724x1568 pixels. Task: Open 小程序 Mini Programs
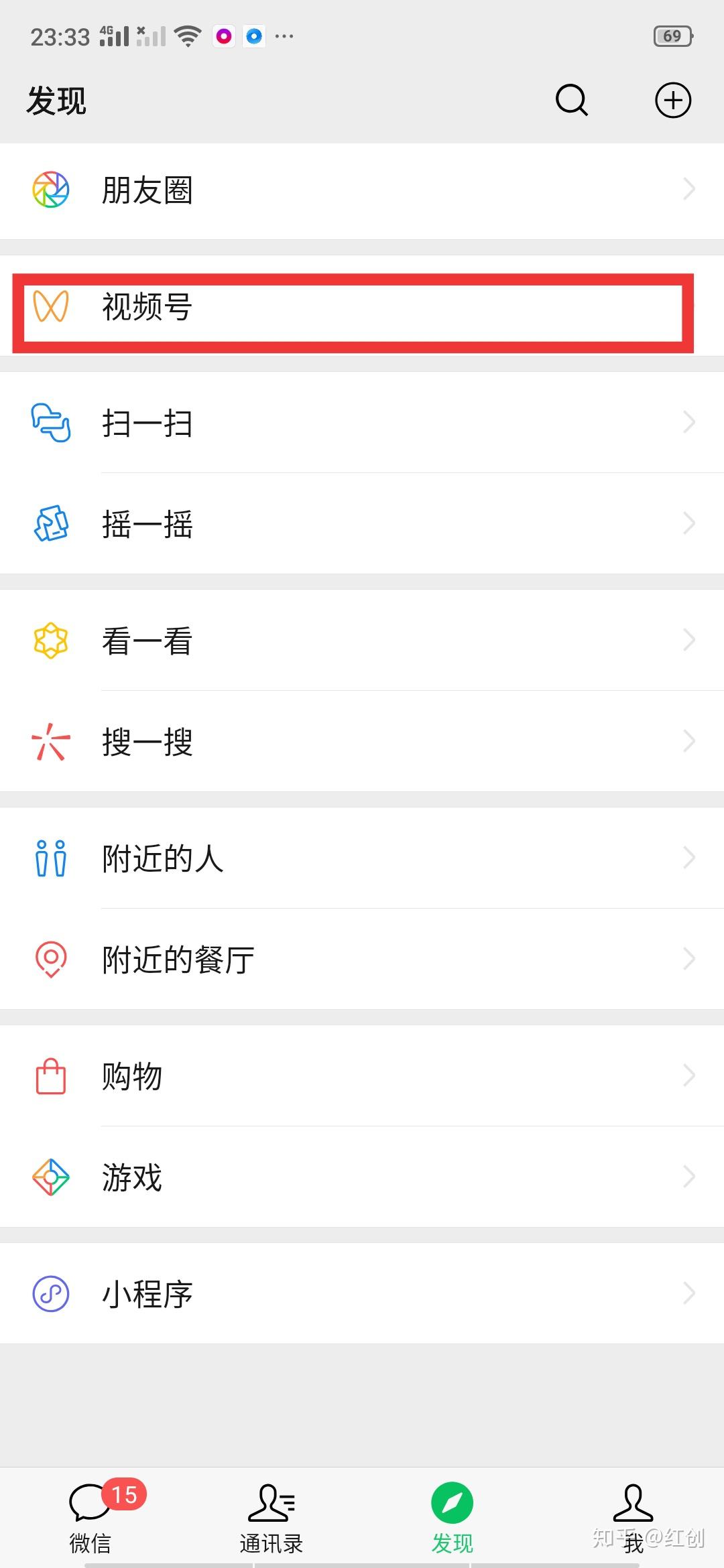coord(362,1293)
